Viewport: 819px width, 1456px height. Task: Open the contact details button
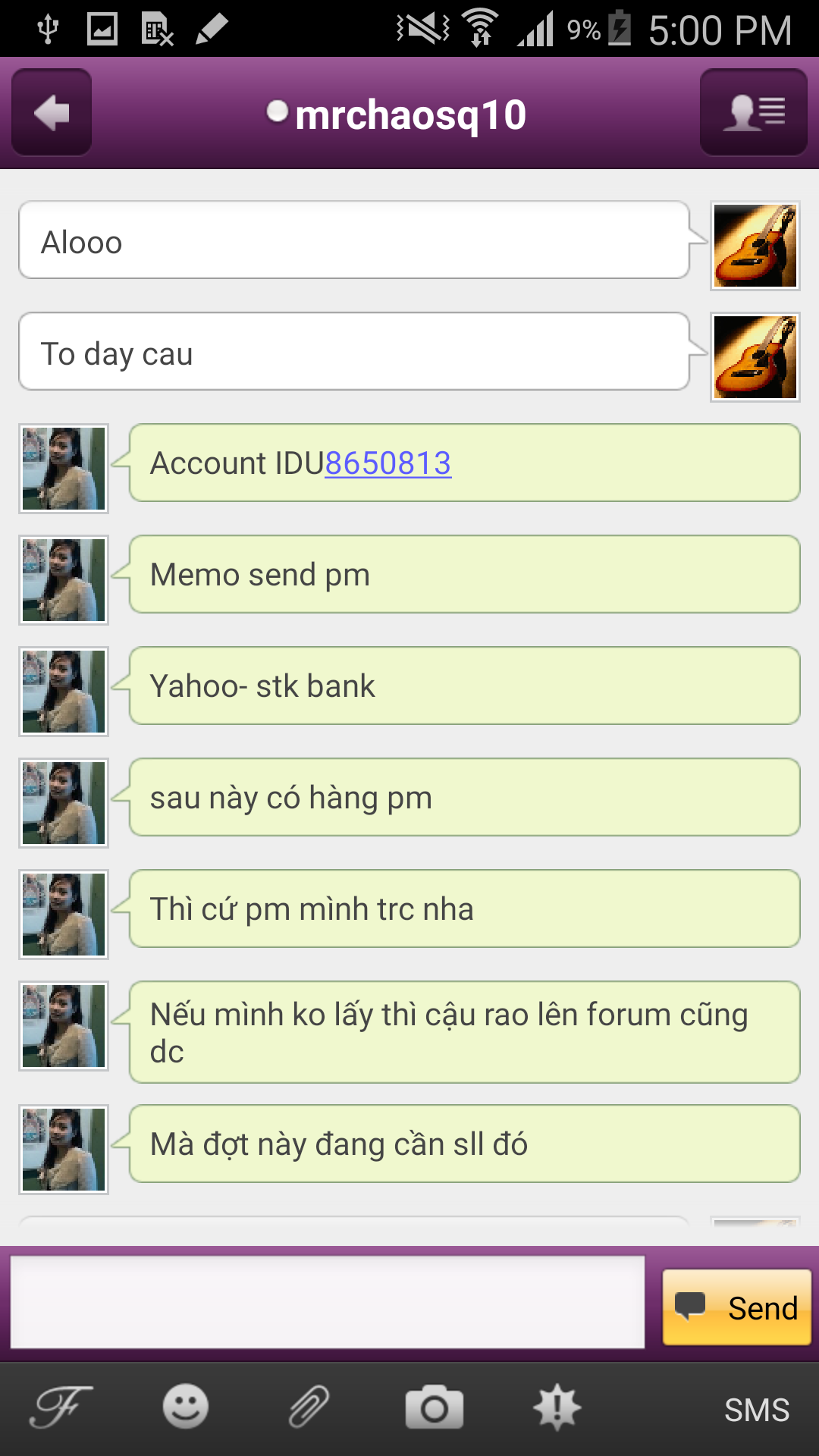[753, 112]
